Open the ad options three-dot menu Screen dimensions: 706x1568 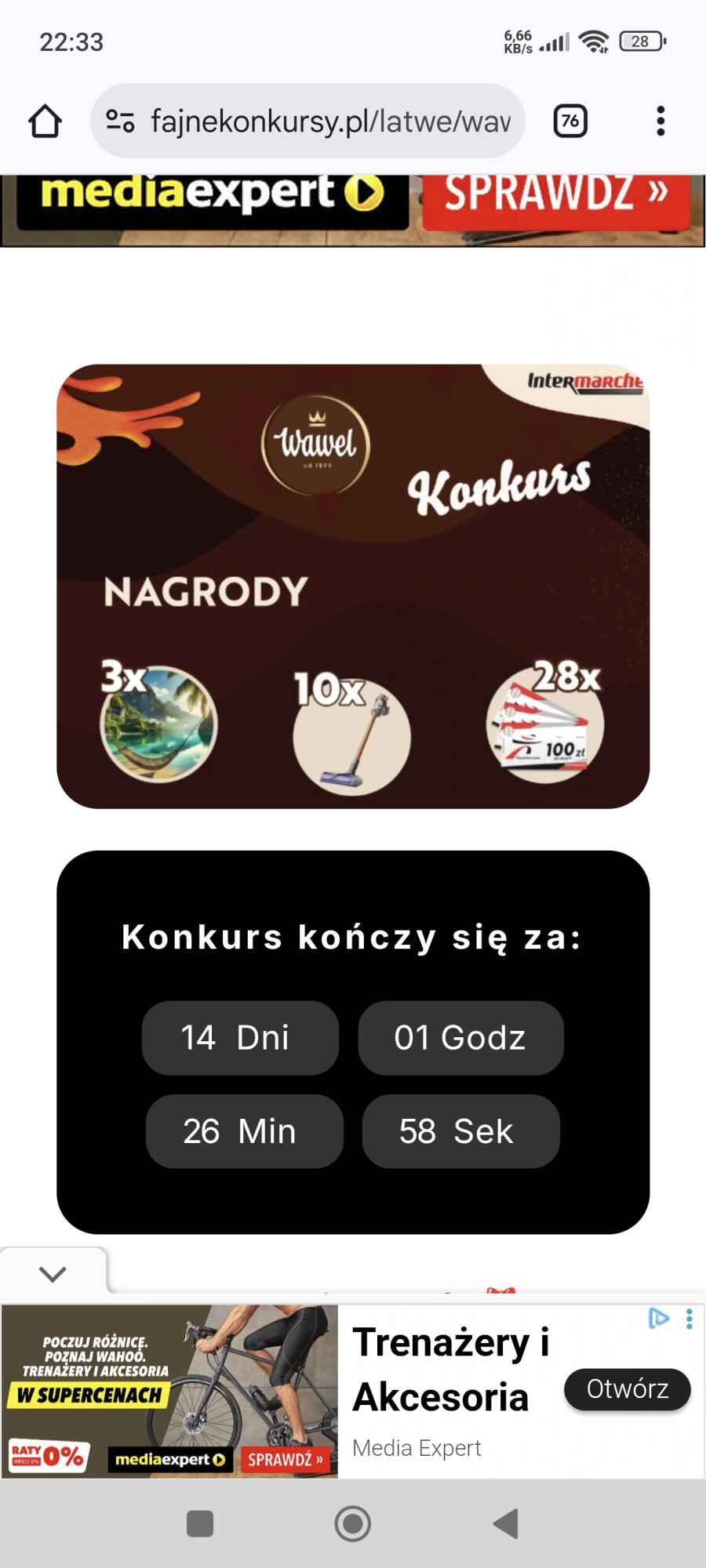point(689,1319)
